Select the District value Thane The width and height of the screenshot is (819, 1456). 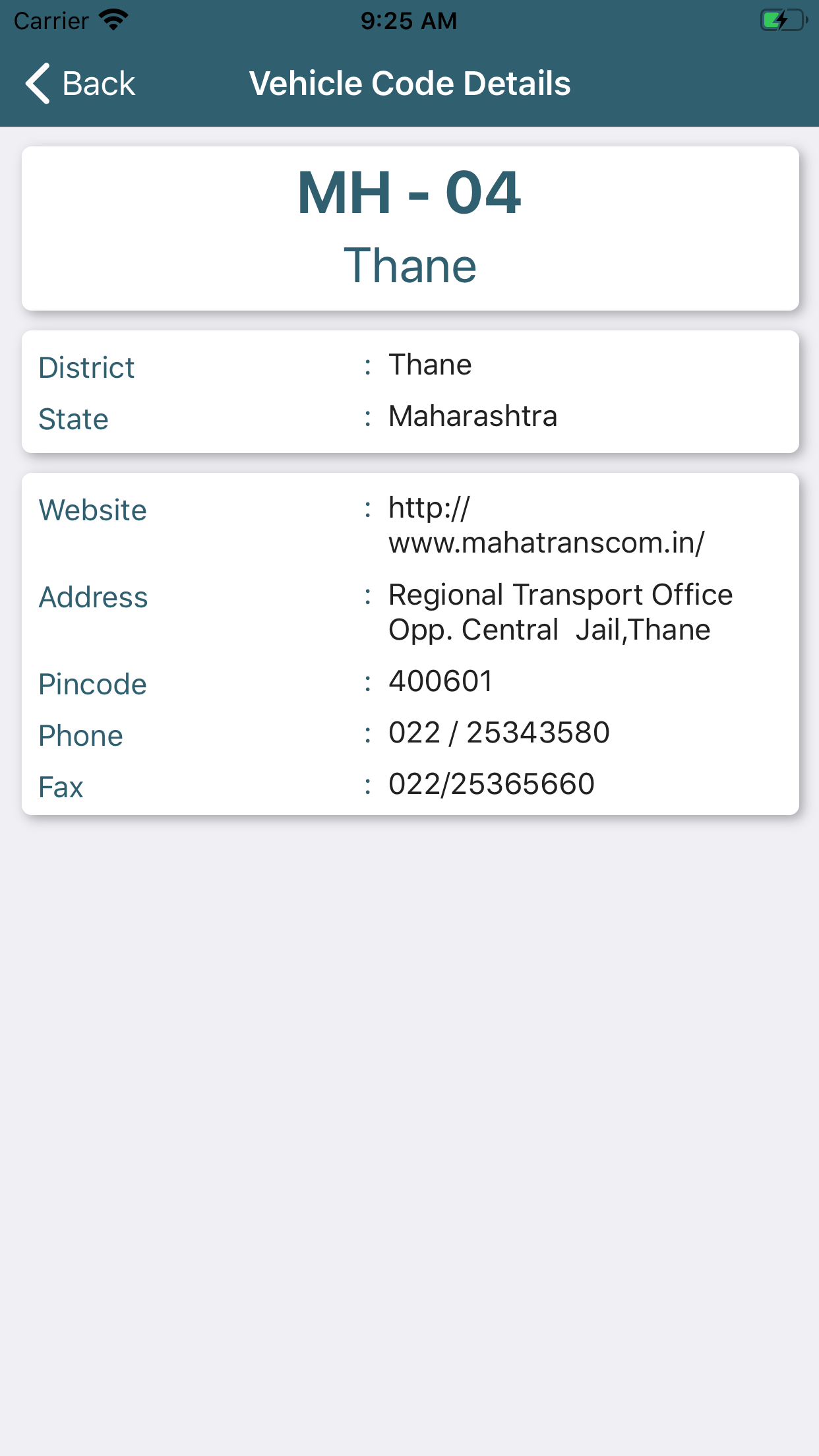pos(430,364)
